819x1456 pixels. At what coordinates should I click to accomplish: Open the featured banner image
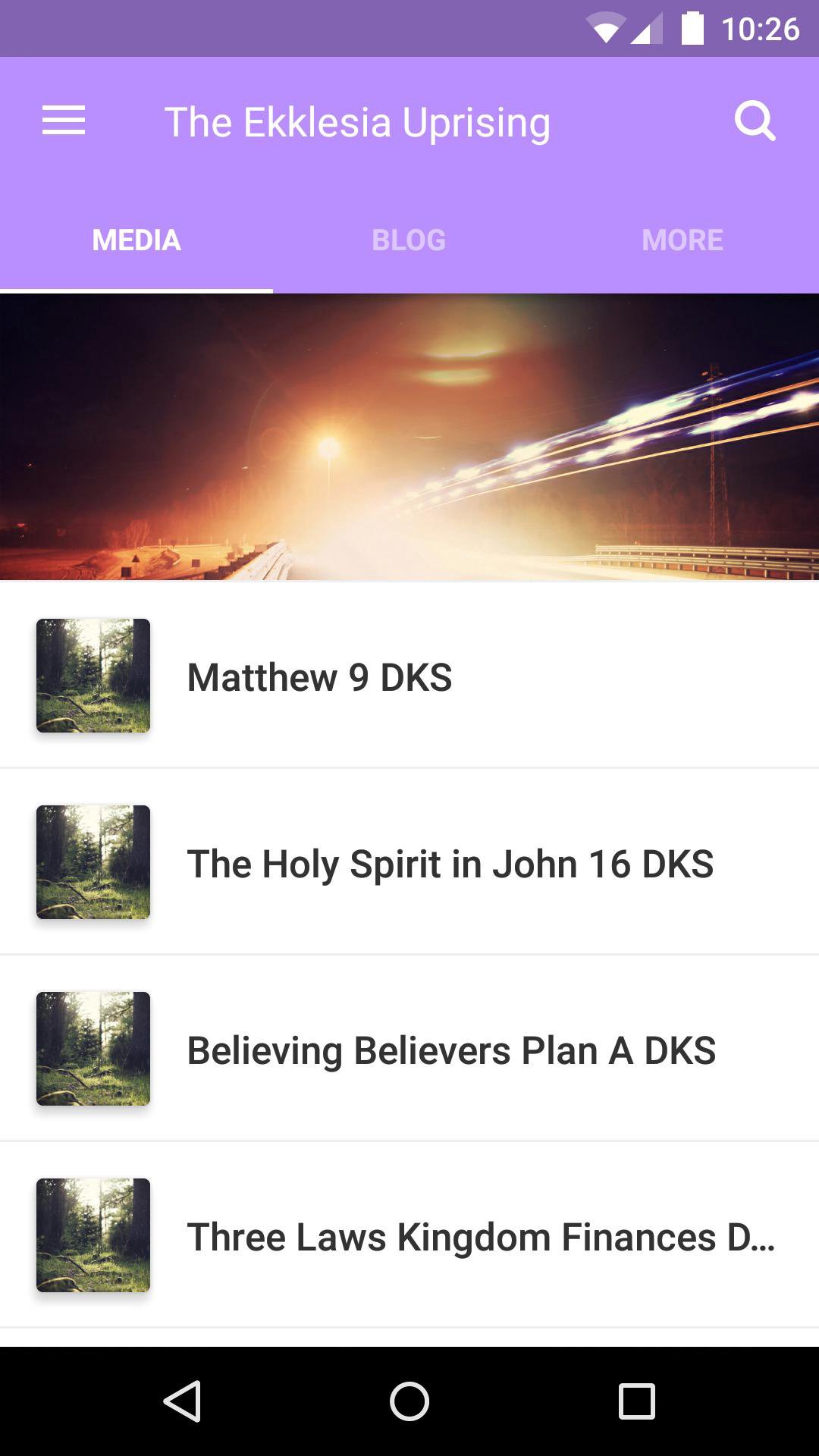409,437
